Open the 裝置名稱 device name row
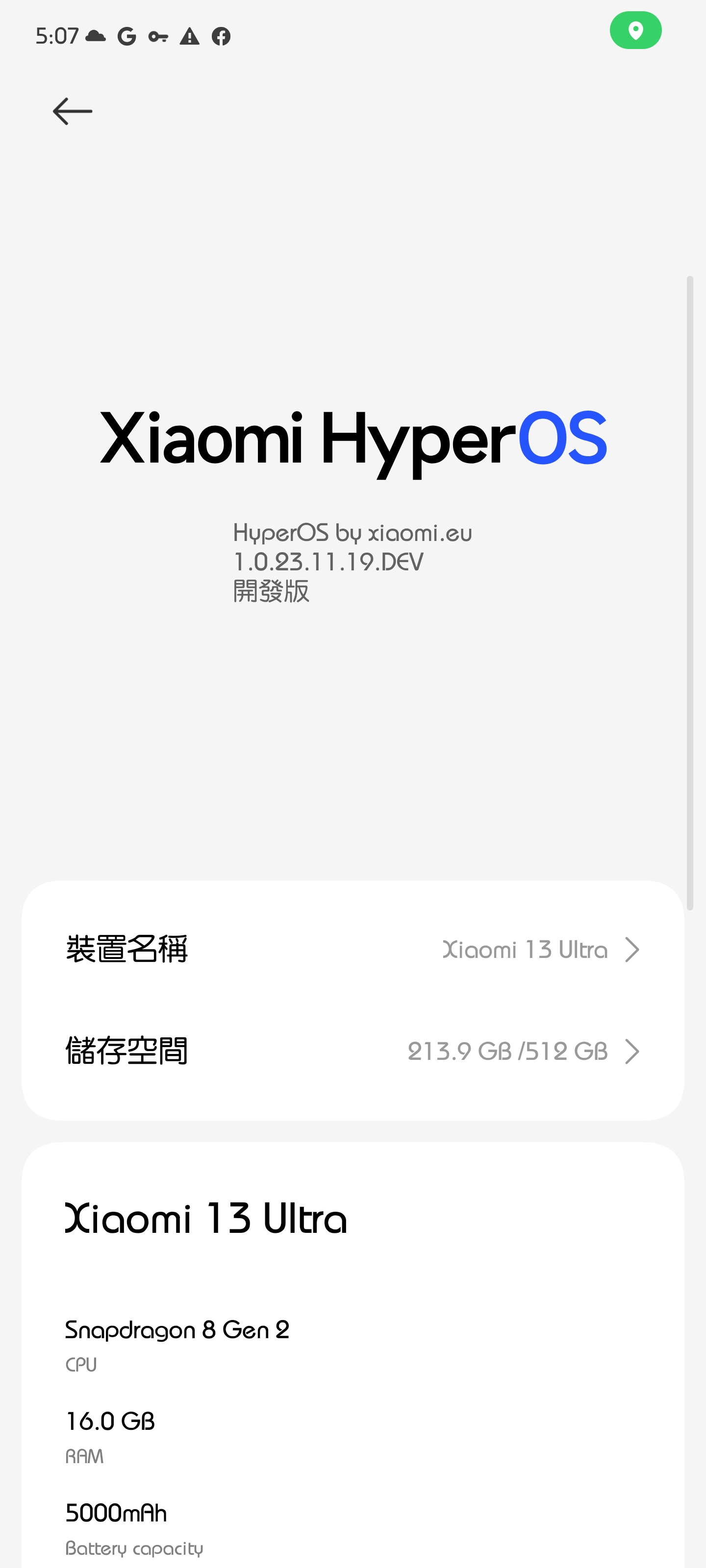Screen dimensions: 706x1568 click(353, 950)
